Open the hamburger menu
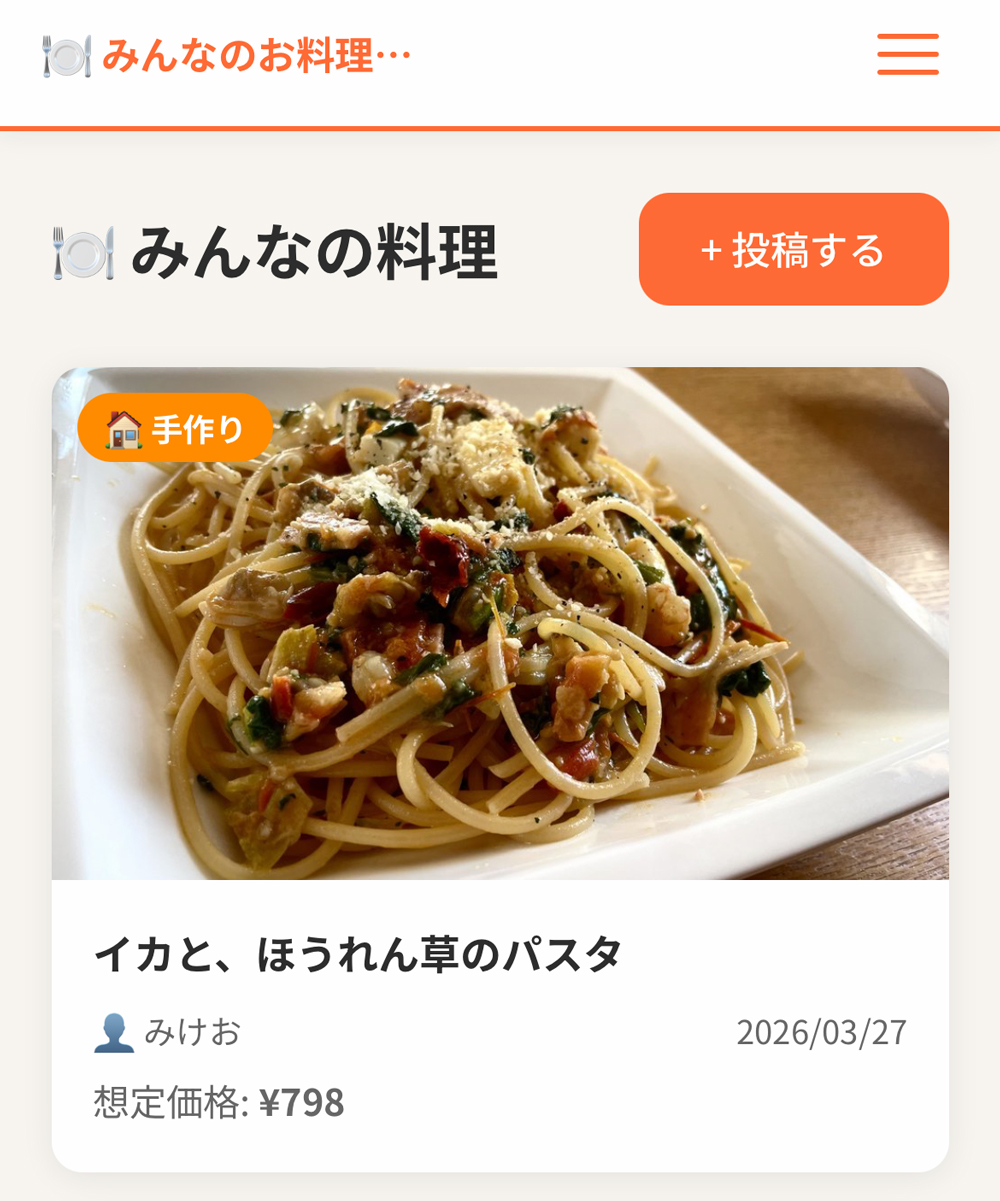Viewport: 1000px width, 1201px height. [907, 55]
